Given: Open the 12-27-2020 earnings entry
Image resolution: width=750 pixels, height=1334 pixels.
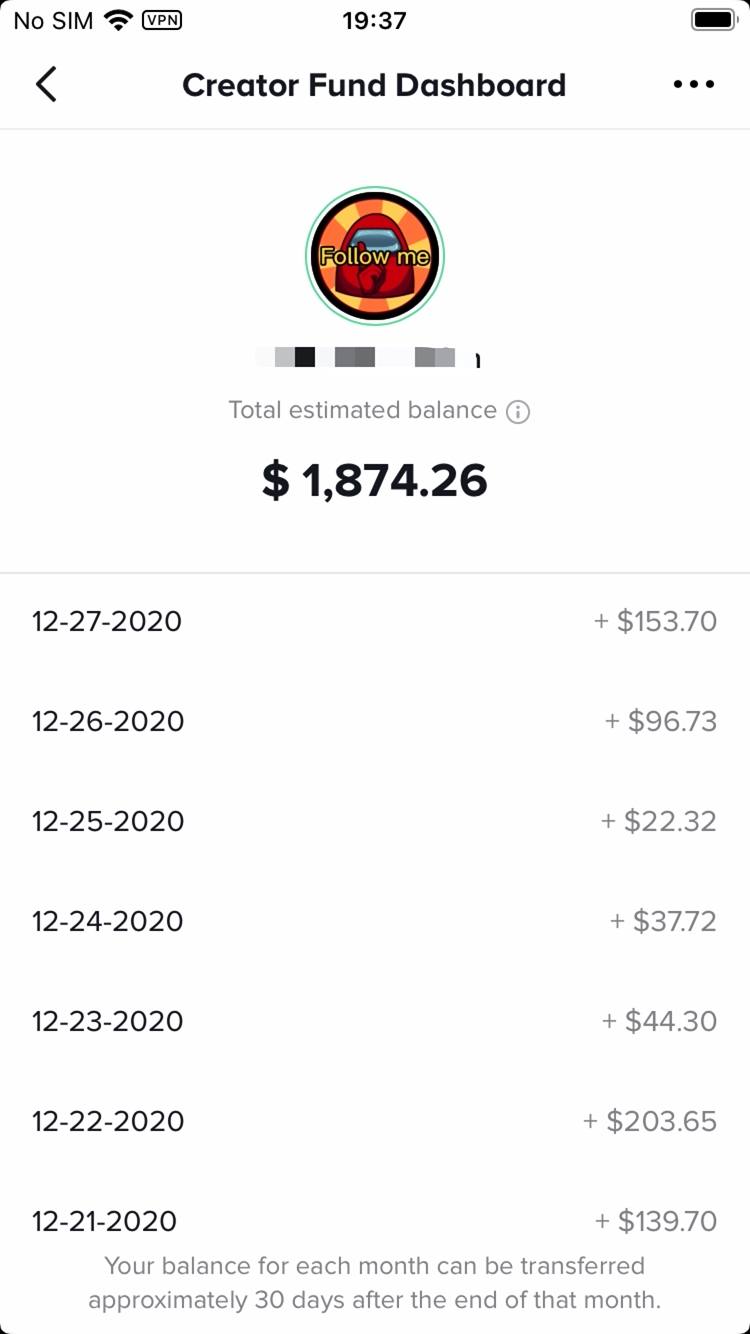Looking at the screenshot, I should click(x=375, y=621).
